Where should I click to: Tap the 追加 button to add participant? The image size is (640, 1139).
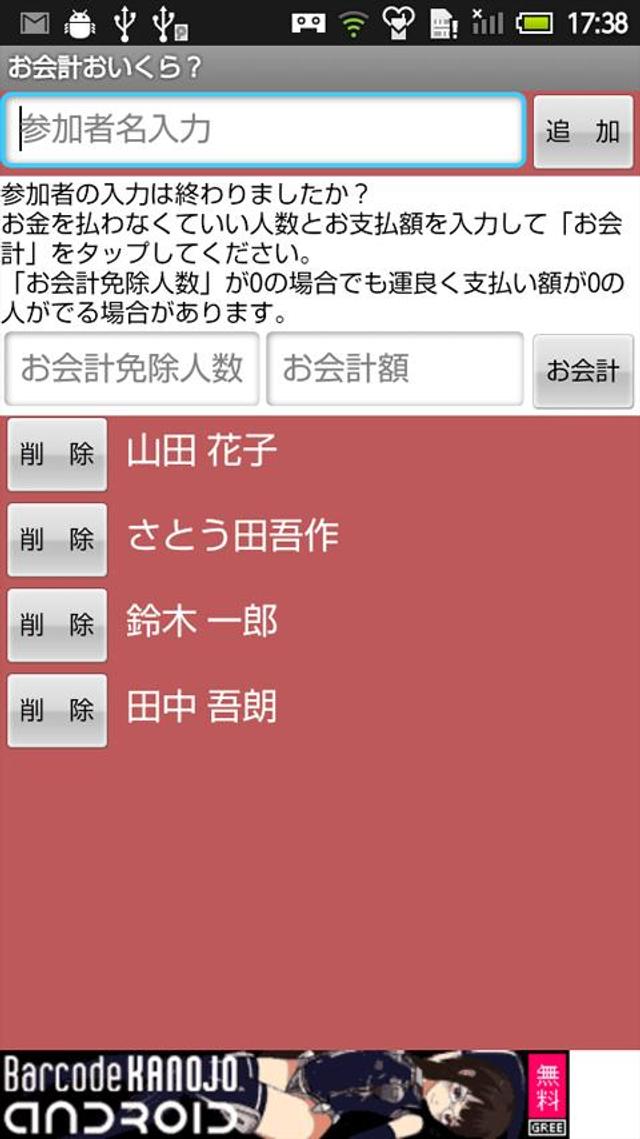[583, 131]
